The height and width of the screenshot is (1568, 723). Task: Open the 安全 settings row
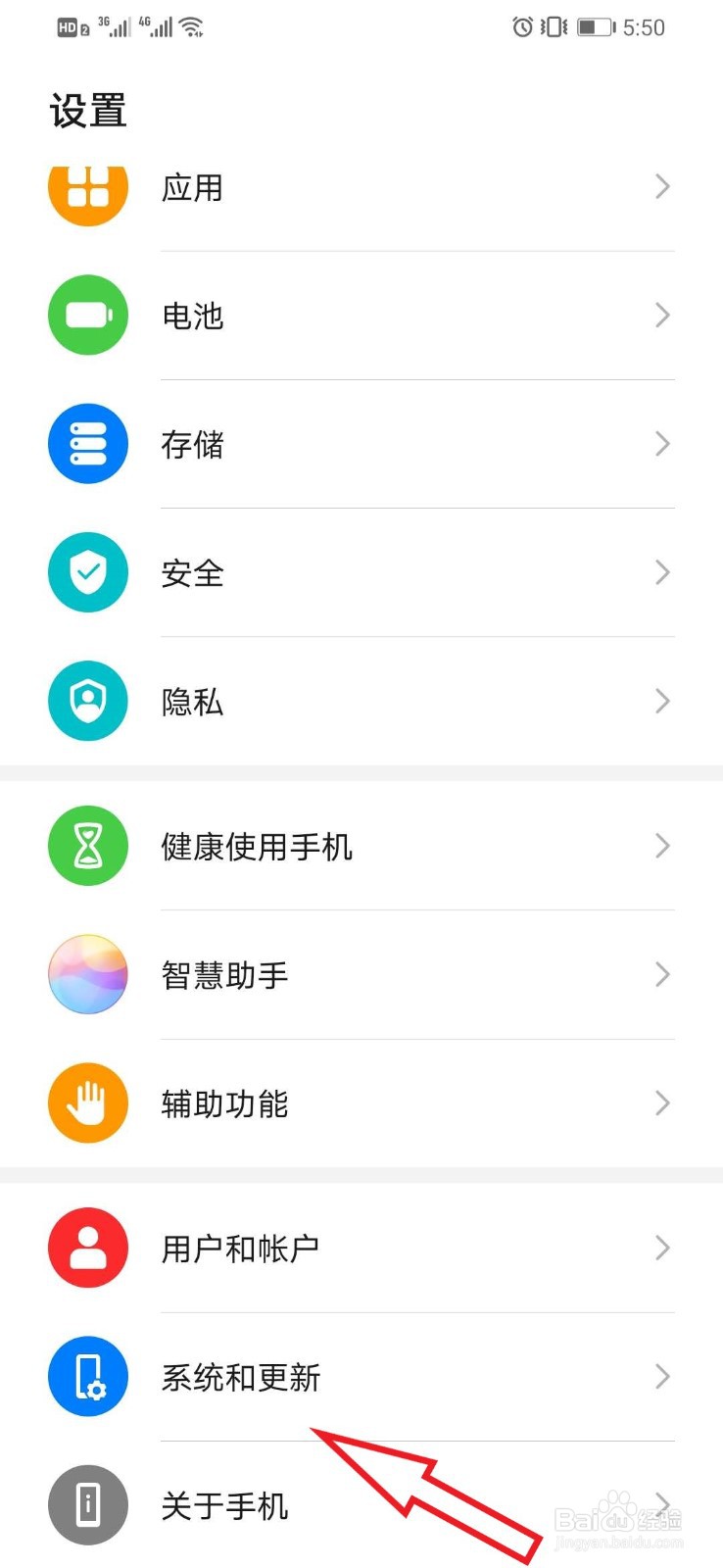361,572
